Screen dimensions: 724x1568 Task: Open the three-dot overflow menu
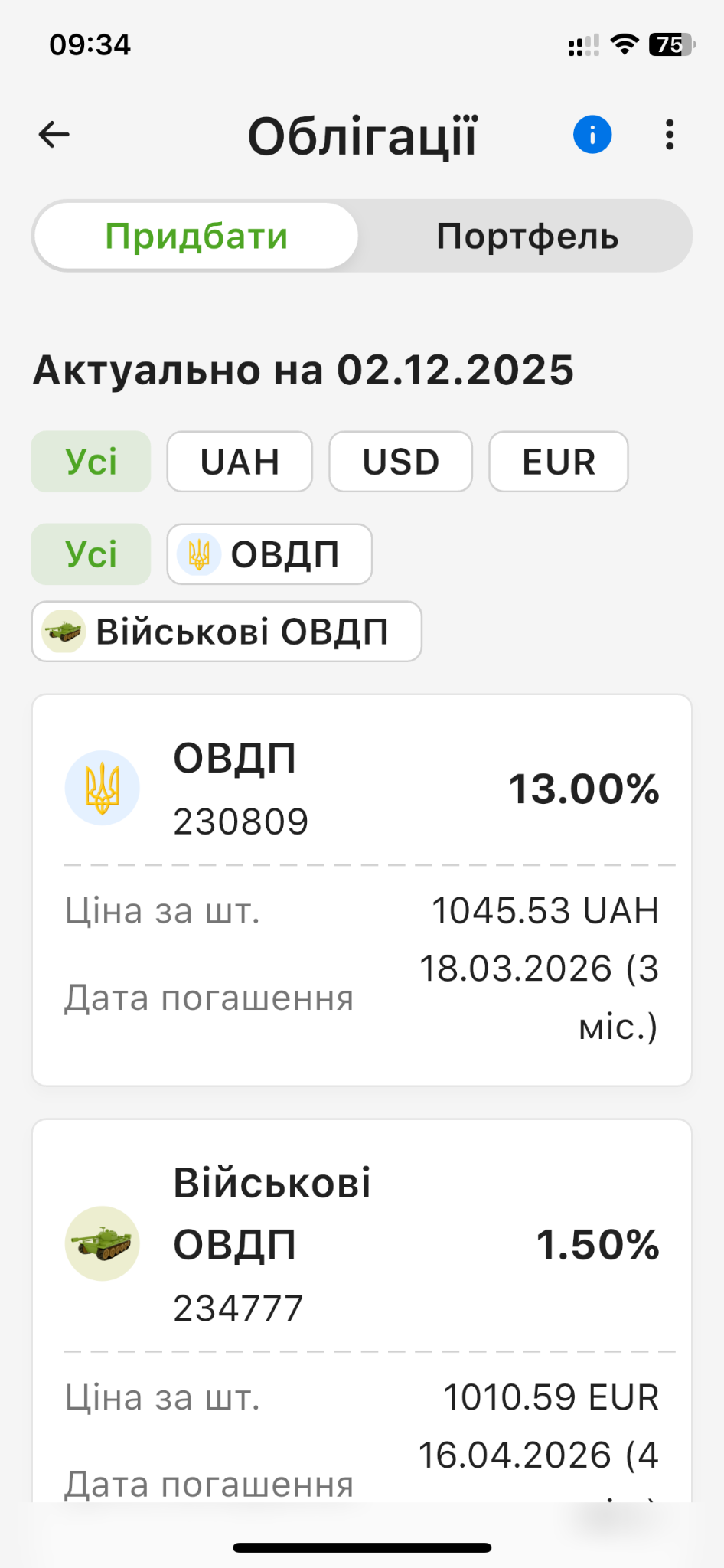click(x=670, y=135)
